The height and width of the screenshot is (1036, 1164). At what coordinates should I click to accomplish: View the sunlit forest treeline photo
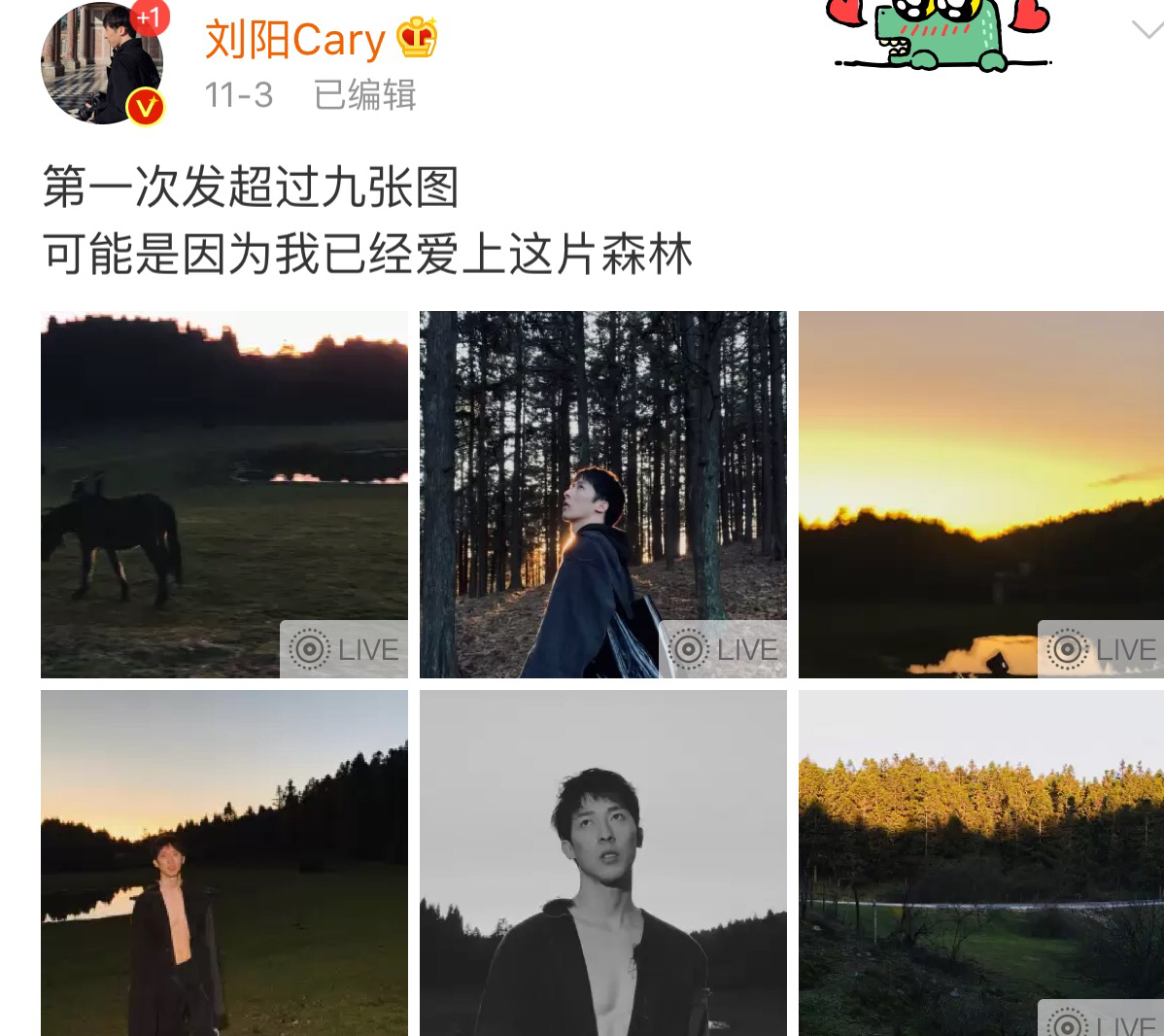[980, 862]
